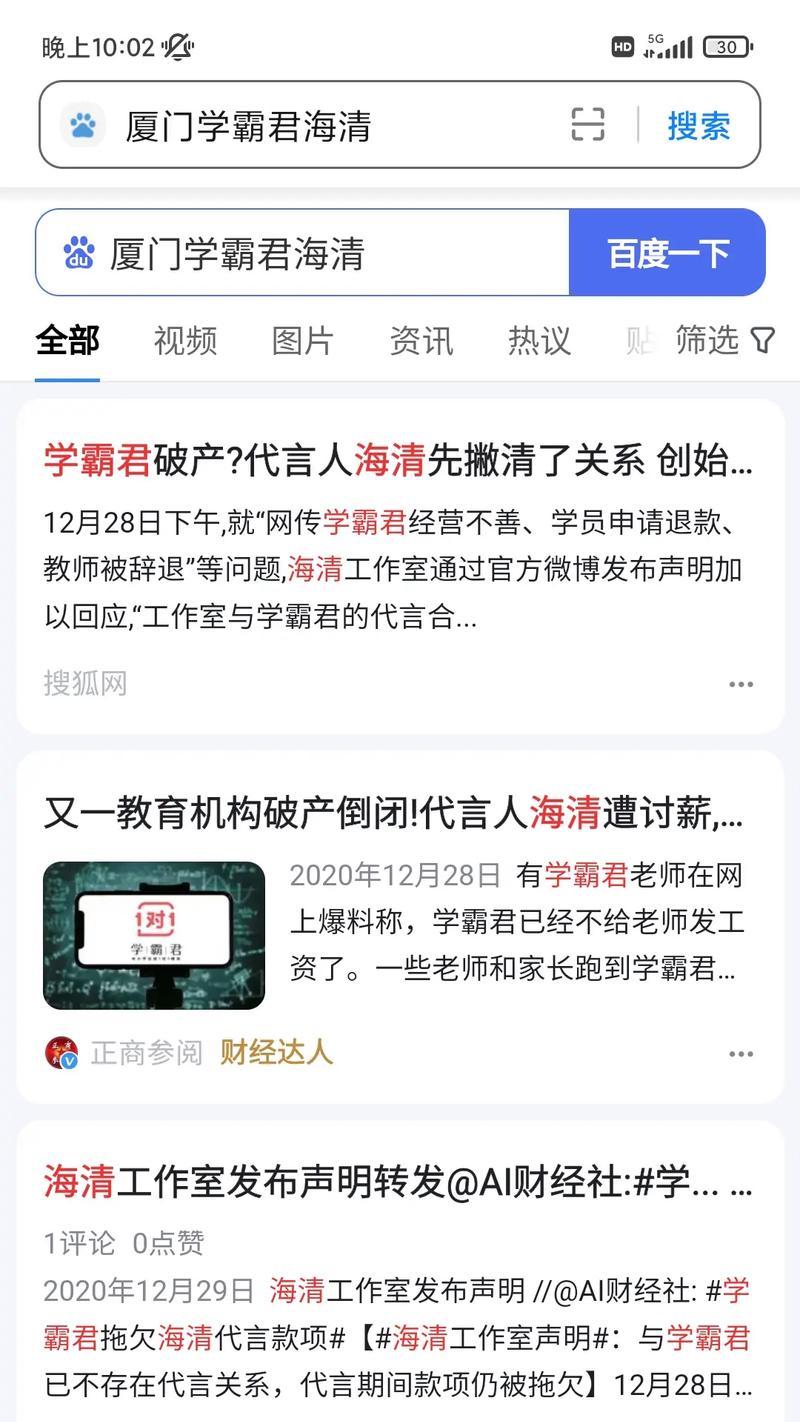The width and height of the screenshot is (800, 1422).
Task: Open the scan icon in the address bar
Action: (x=588, y=125)
